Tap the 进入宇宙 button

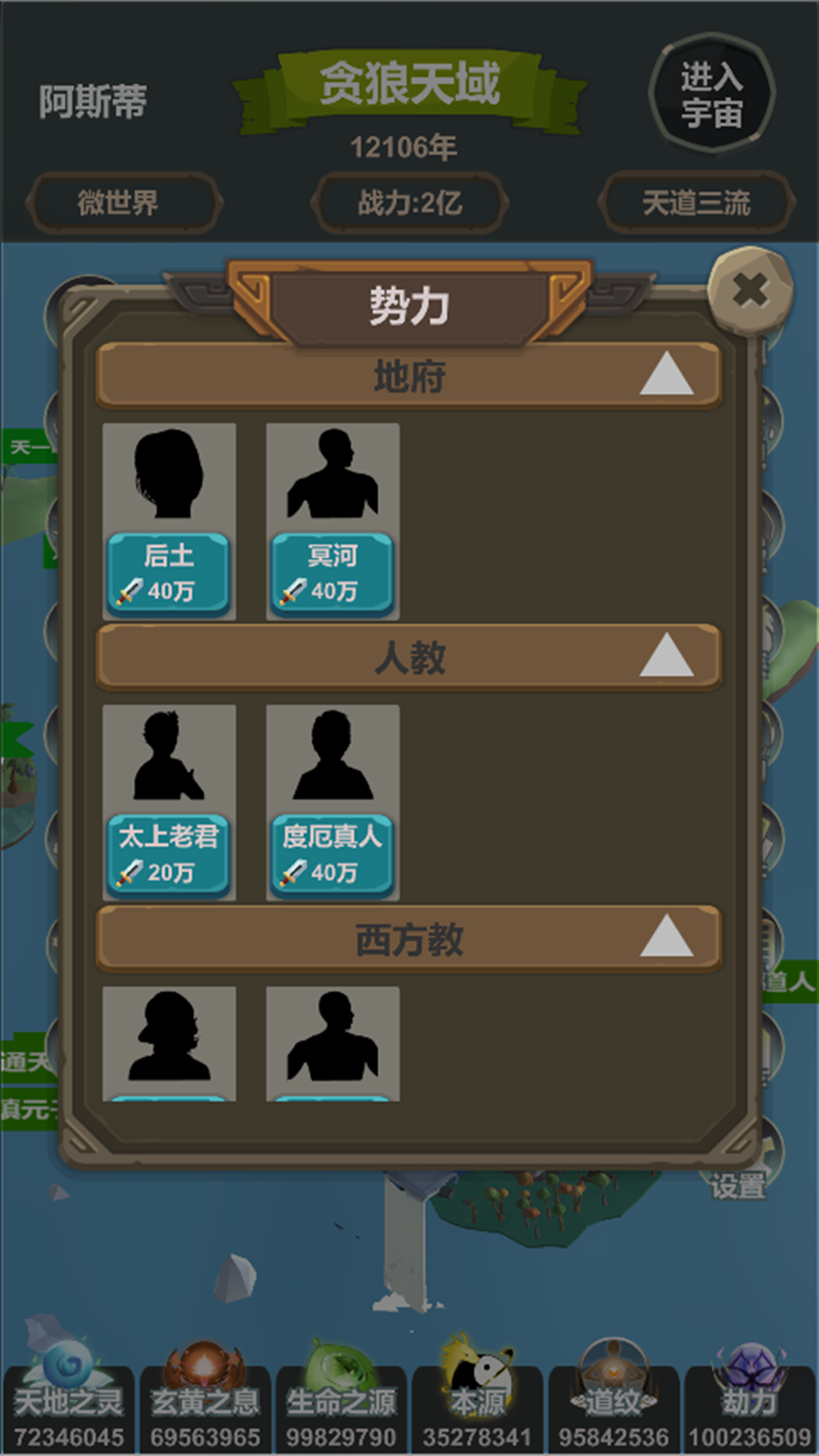pos(712,94)
